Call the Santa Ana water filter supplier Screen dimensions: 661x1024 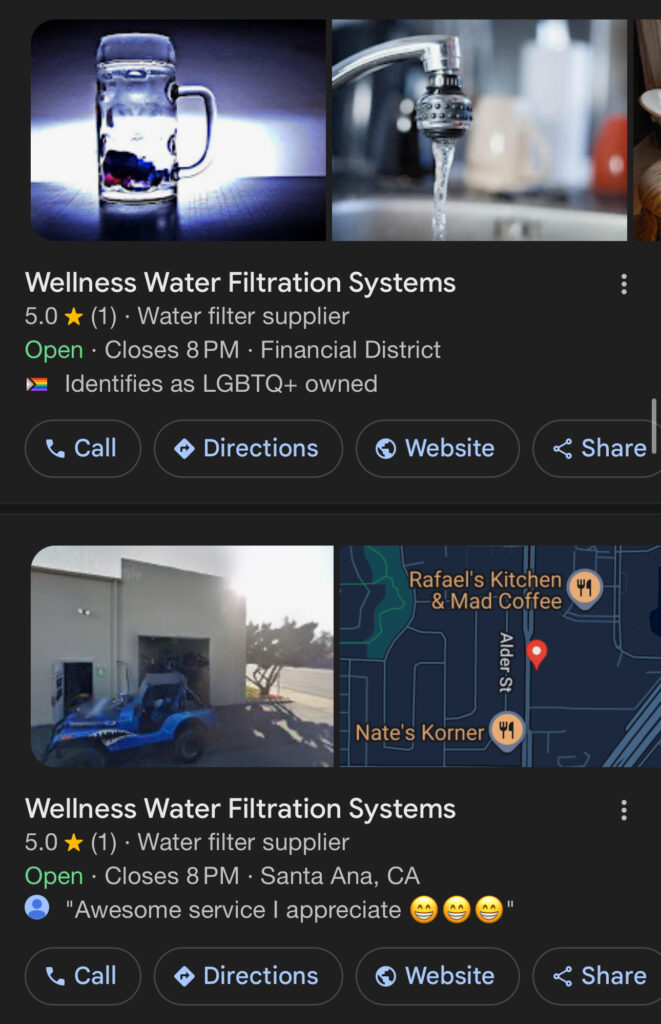point(83,975)
